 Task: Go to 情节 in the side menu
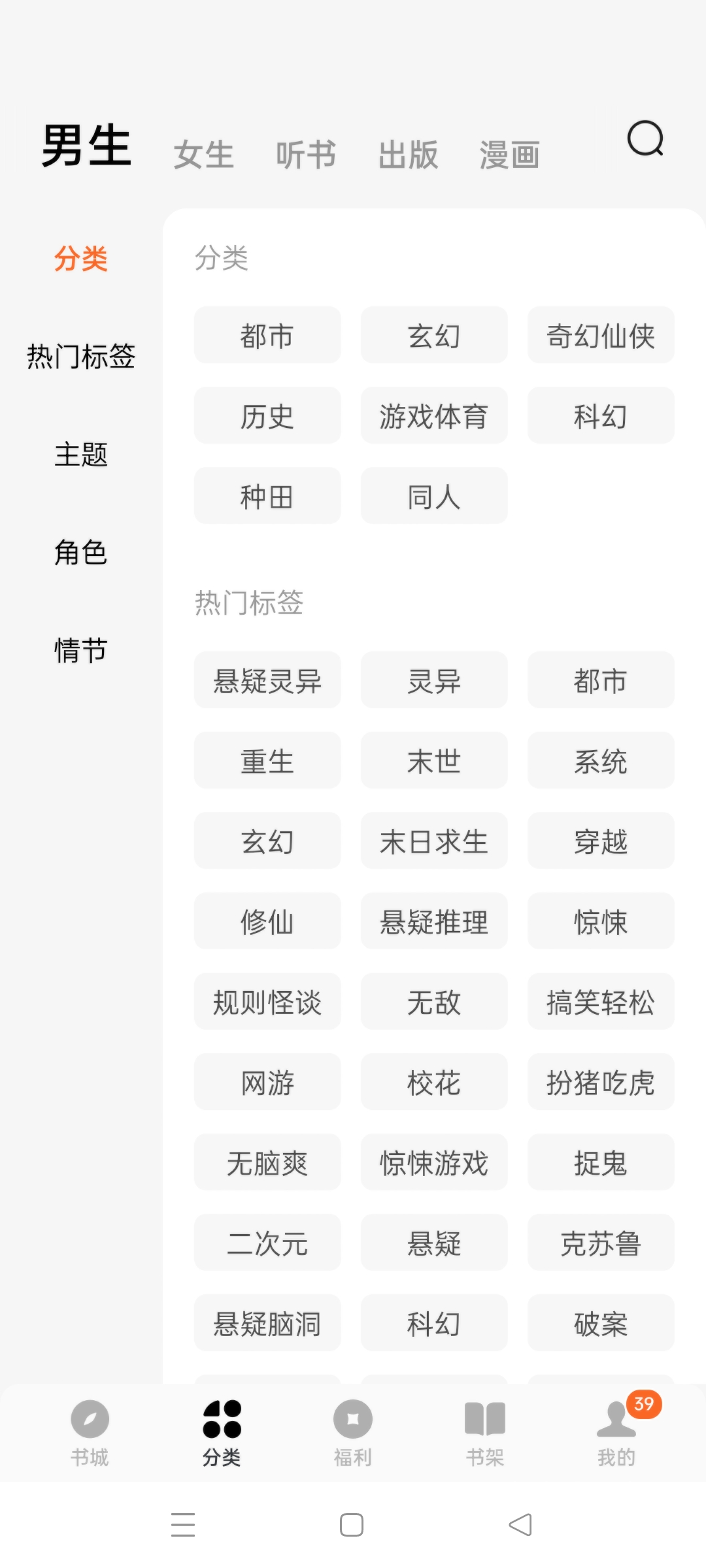[x=81, y=650]
